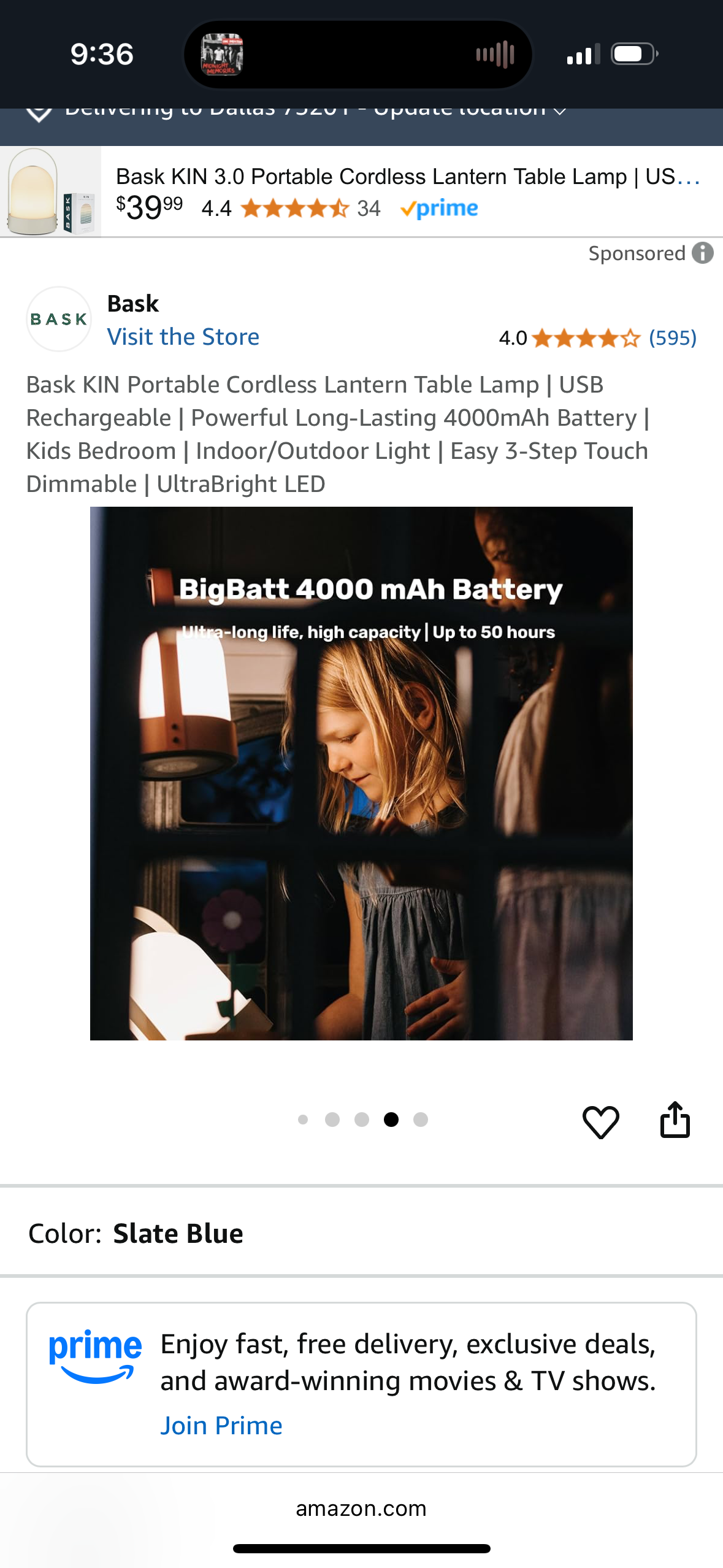Open the Sponsored info icon
This screenshot has height=1568, width=723.
703,253
